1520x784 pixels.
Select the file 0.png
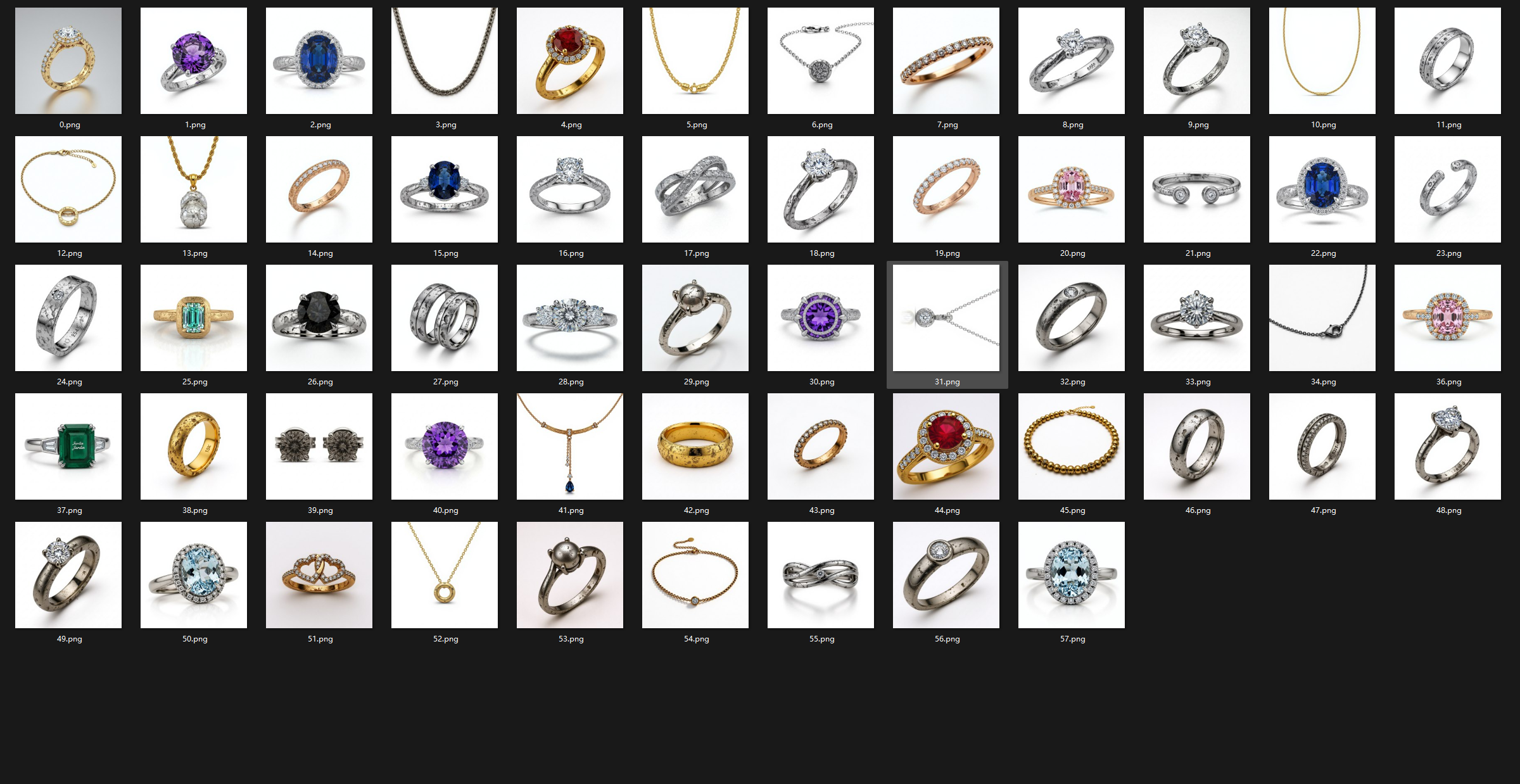tap(68, 61)
